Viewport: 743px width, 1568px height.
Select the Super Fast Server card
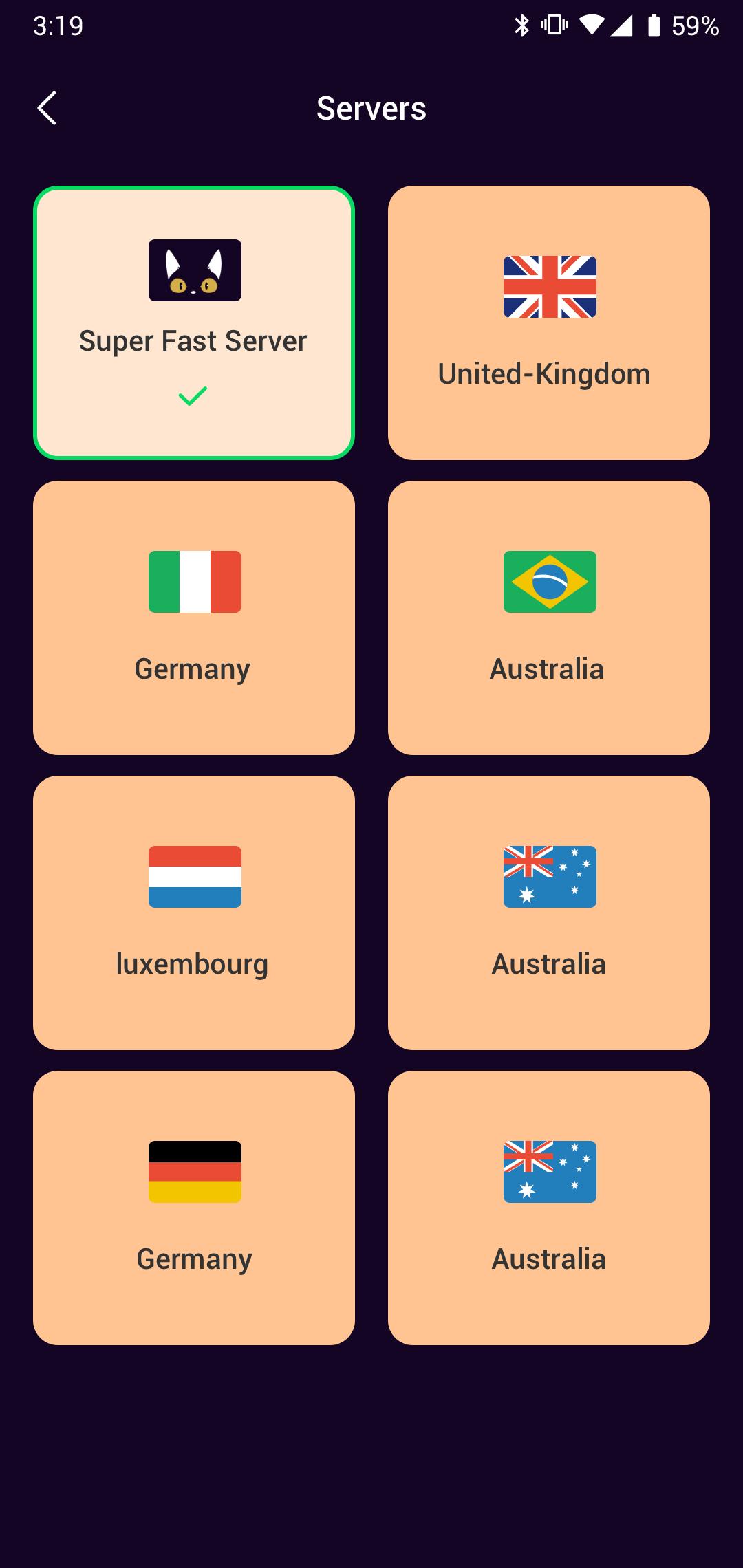click(194, 323)
